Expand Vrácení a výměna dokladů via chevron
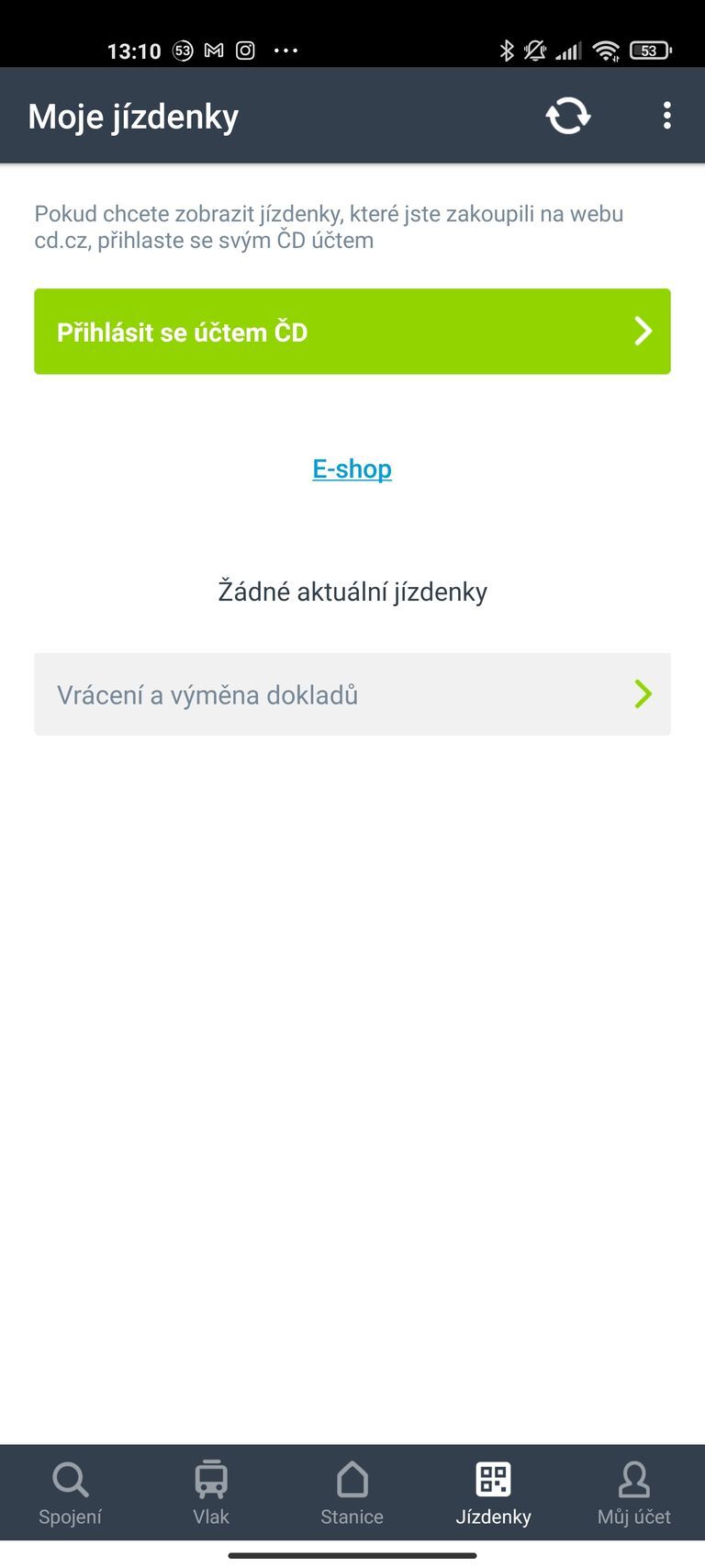The width and height of the screenshot is (705, 1568). click(643, 694)
